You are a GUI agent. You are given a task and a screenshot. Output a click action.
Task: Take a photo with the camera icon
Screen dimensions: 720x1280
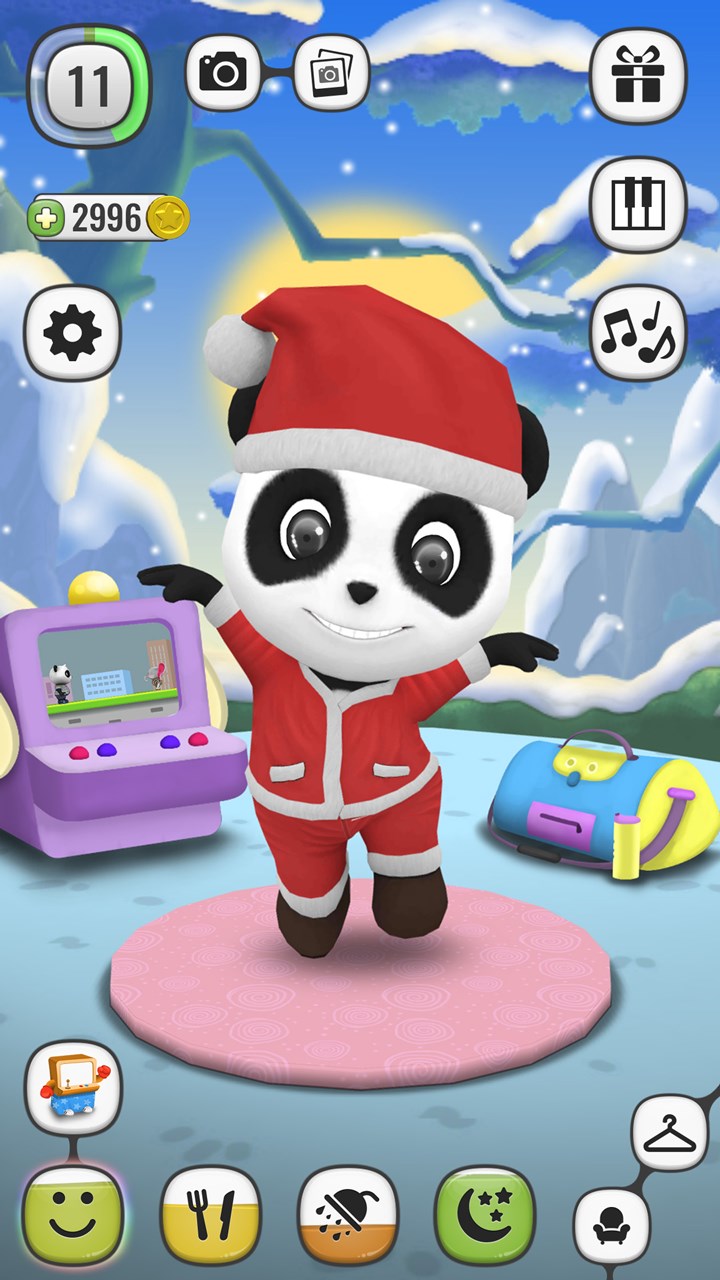coord(223,73)
